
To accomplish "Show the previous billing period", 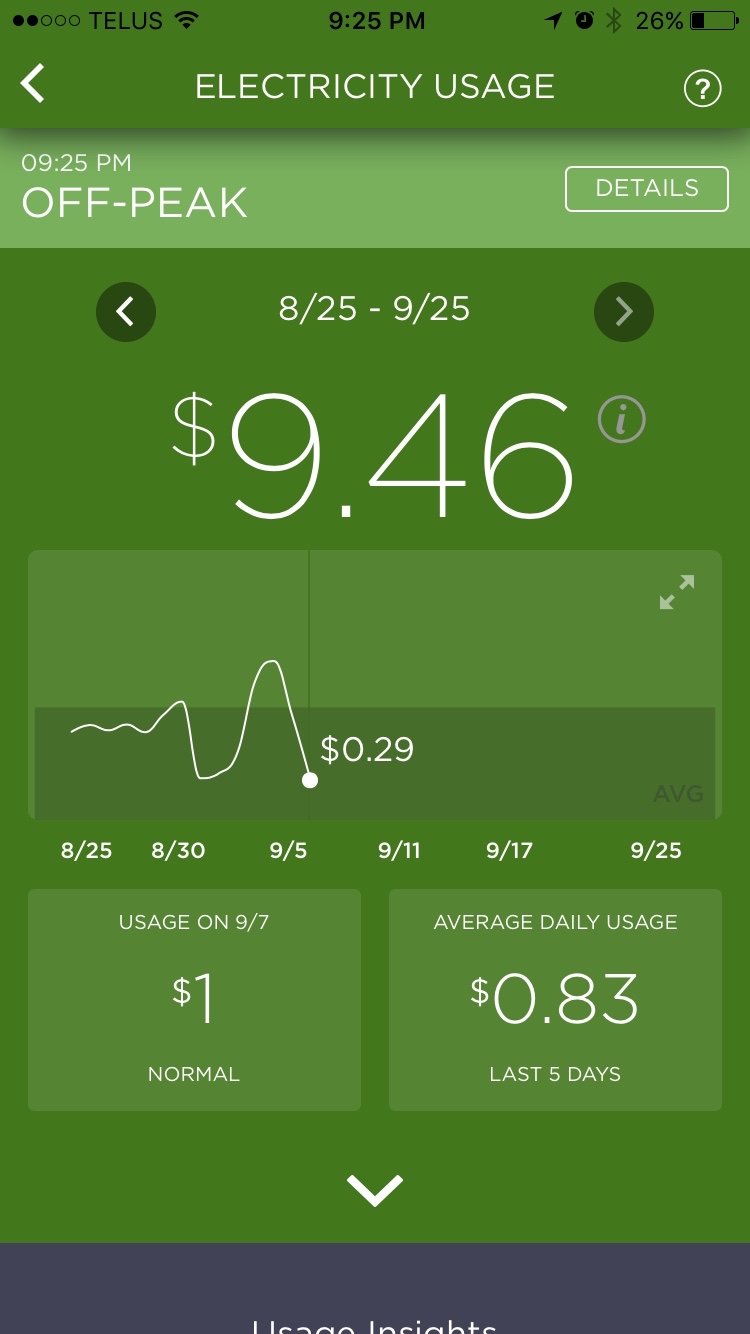I will coord(126,312).
